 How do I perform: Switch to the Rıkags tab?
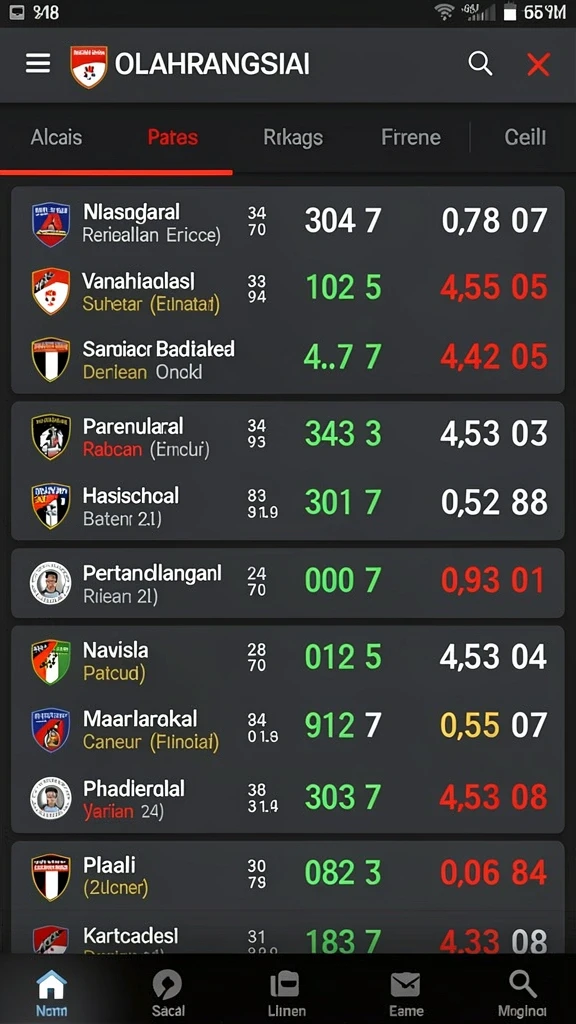point(293,137)
